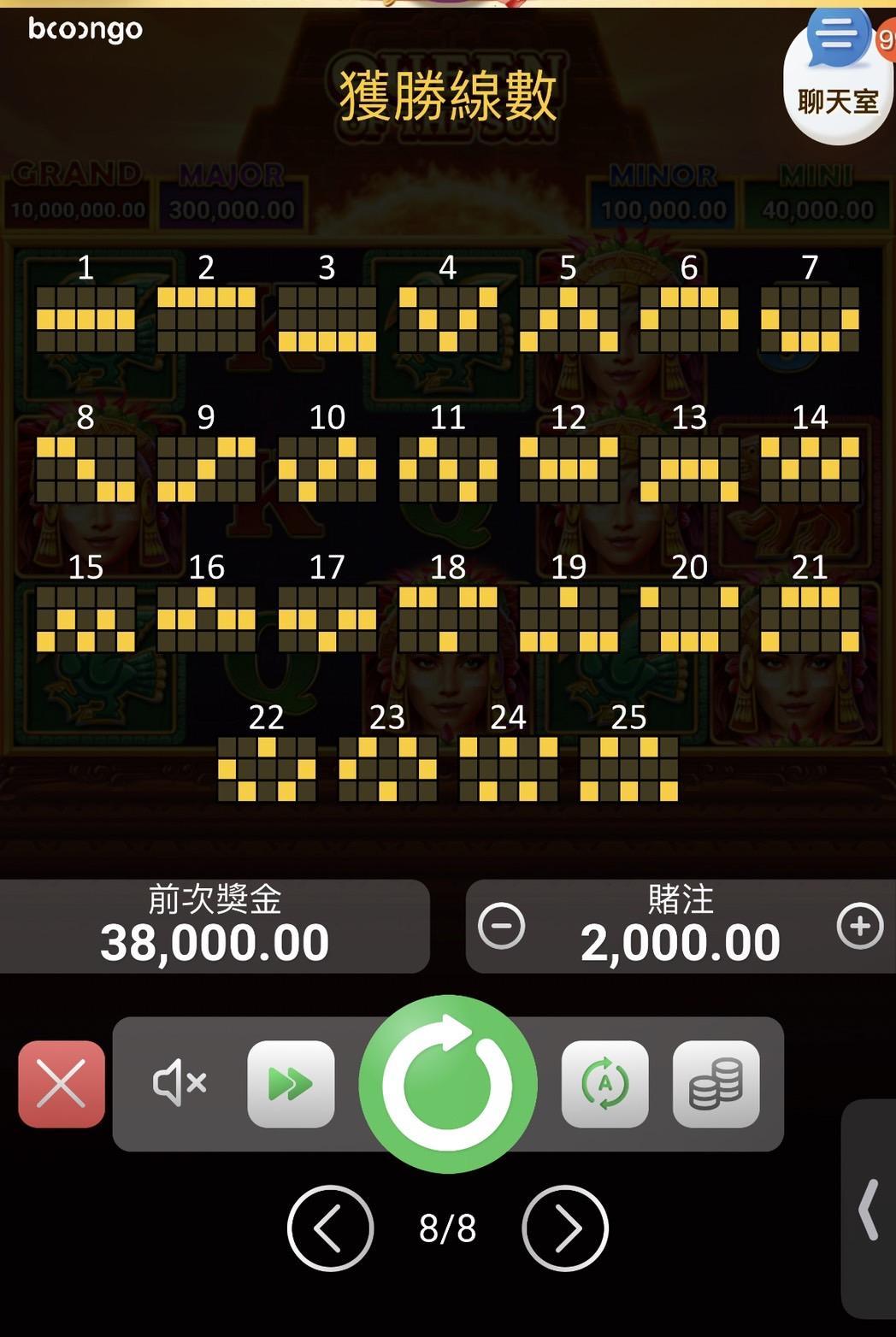This screenshot has width=896, height=1337.
Task: Open the coins bet menu
Action: tap(716, 1084)
